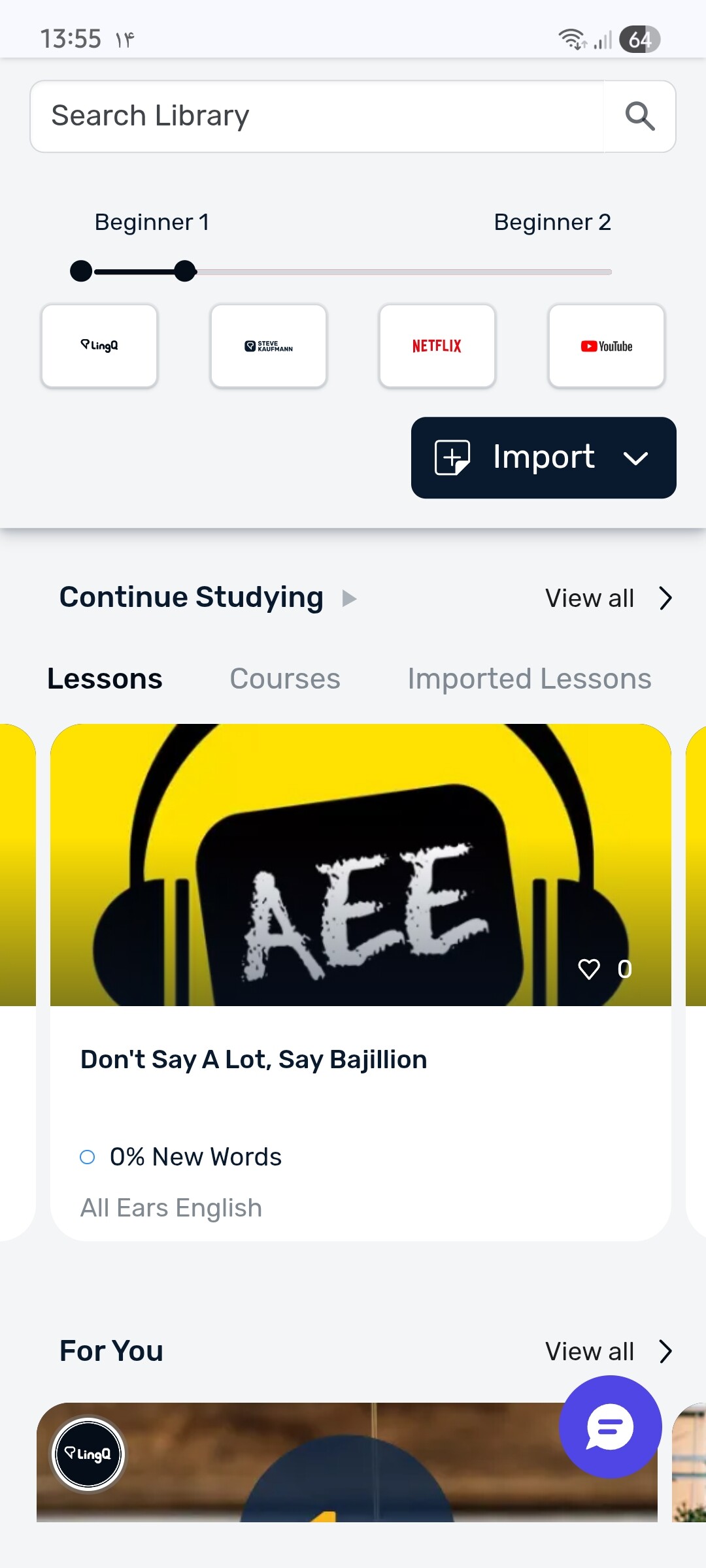This screenshot has height=1568, width=706.
Task: Open the YouTube source tile
Action: coord(607,346)
